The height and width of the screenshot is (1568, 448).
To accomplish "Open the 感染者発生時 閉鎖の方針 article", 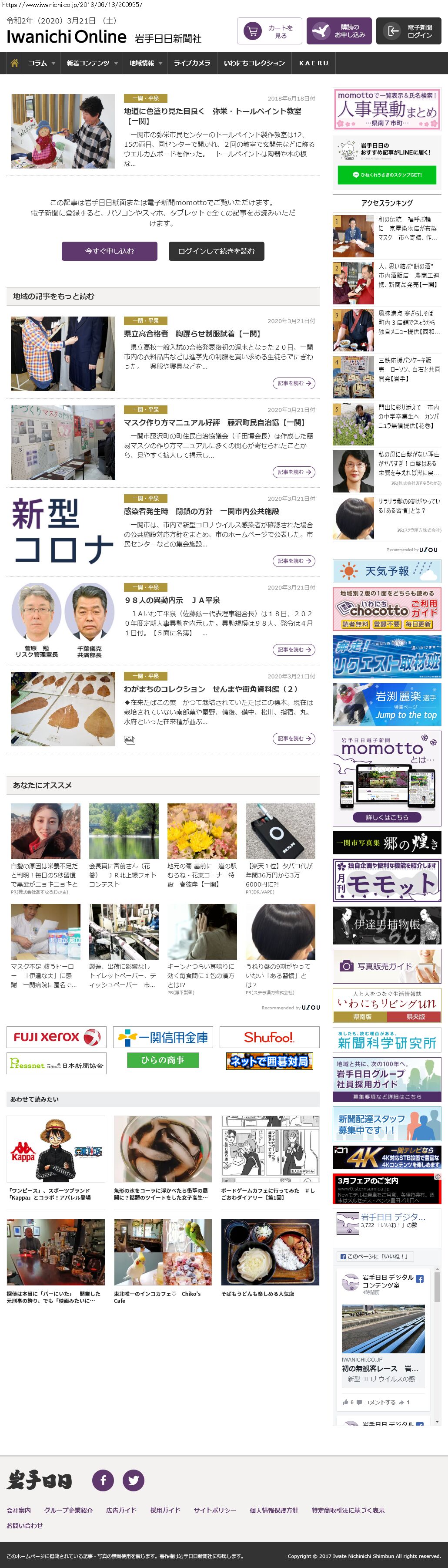I will pos(201,511).
